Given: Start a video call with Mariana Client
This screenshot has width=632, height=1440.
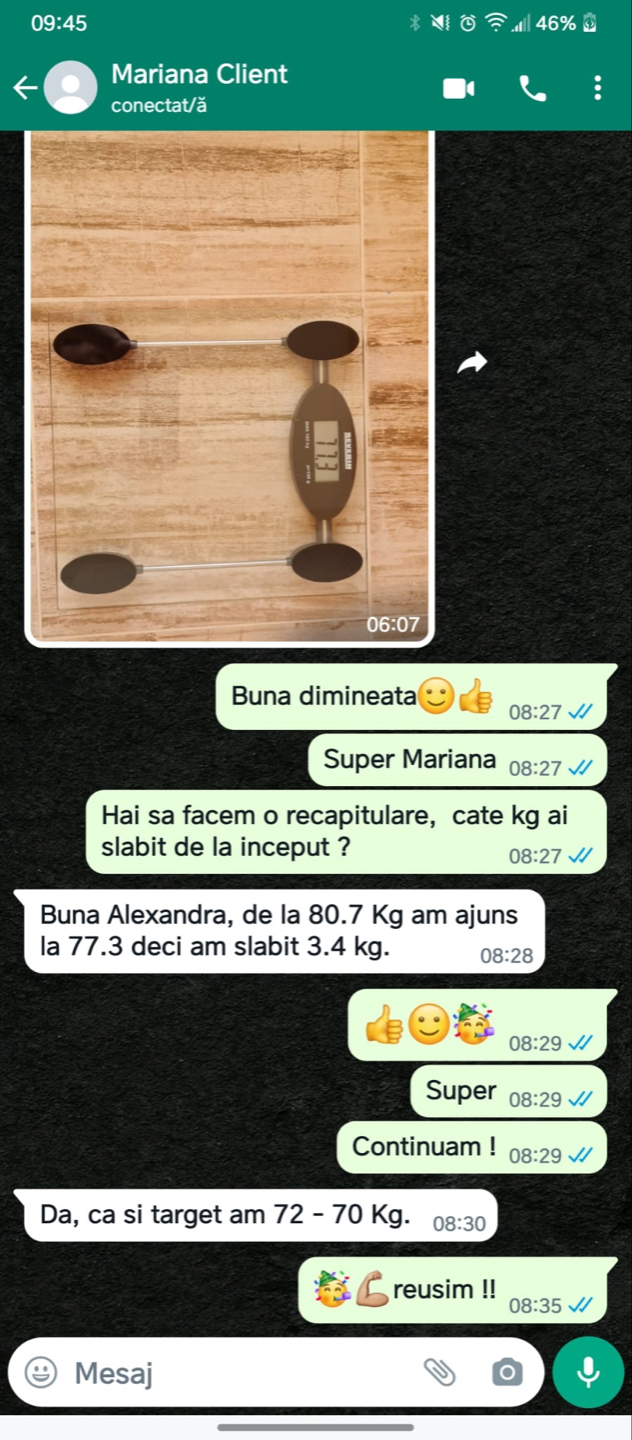Looking at the screenshot, I should click(458, 88).
